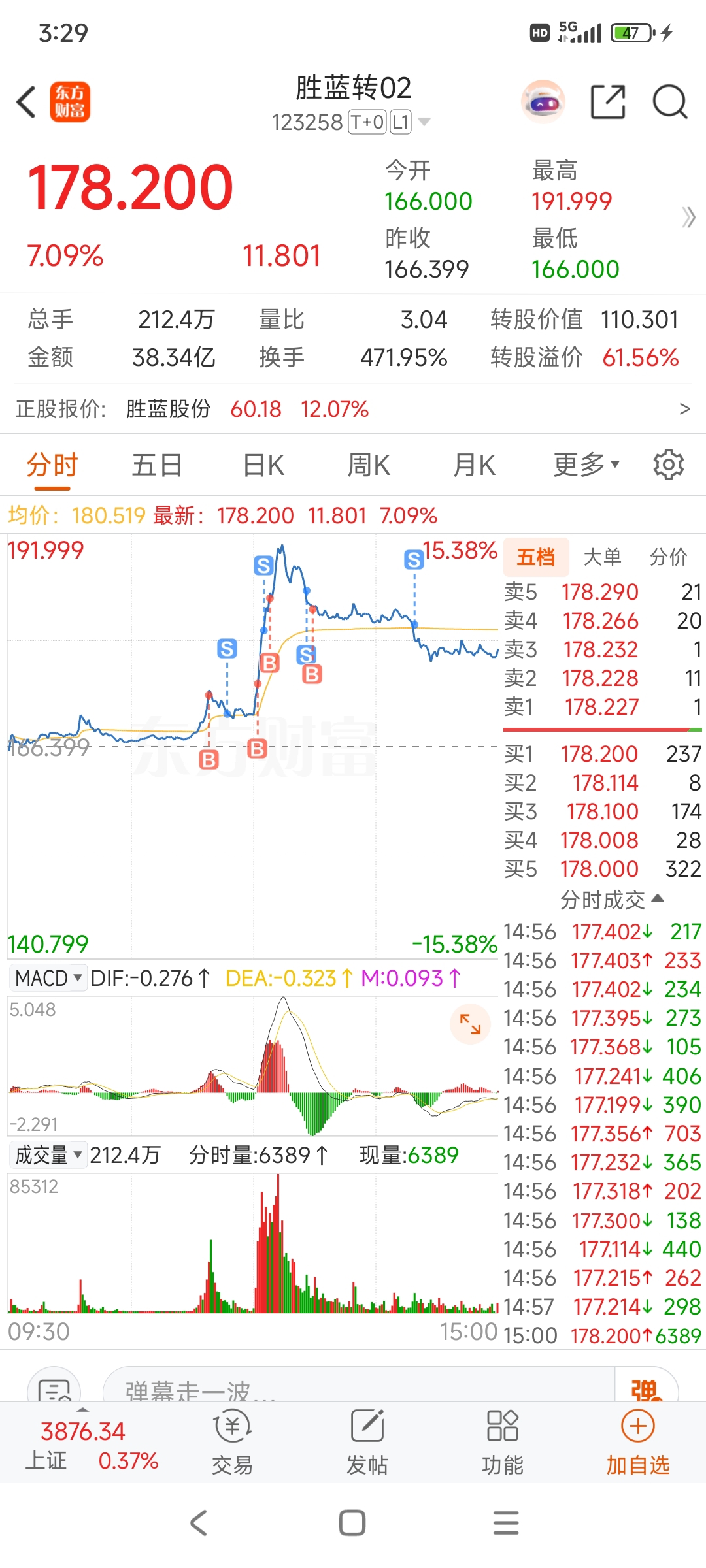The image size is (706, 1568).
Task: Add to watchlist with 加自选
Action: coord(638,1442)
